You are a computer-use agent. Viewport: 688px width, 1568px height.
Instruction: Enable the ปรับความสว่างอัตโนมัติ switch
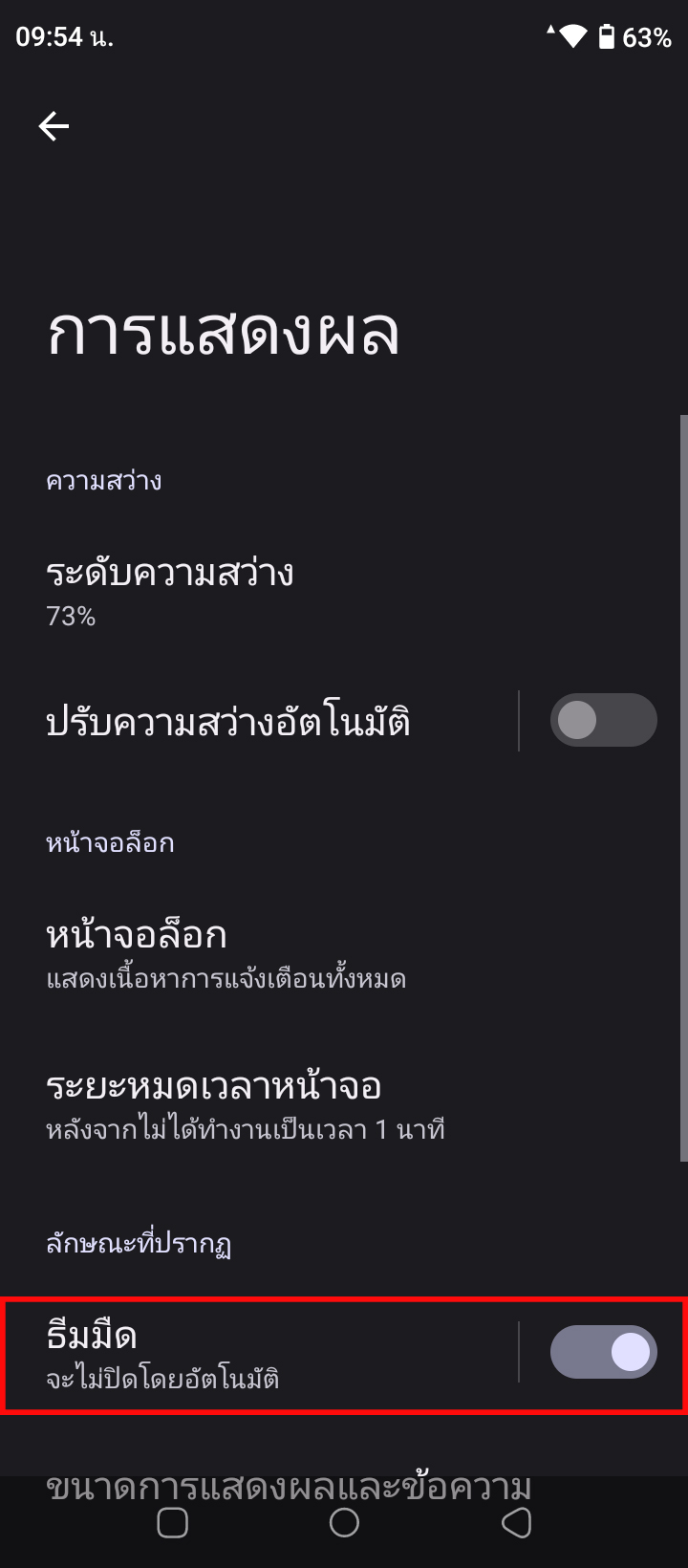pyautogui.click(x=602, y=721)
